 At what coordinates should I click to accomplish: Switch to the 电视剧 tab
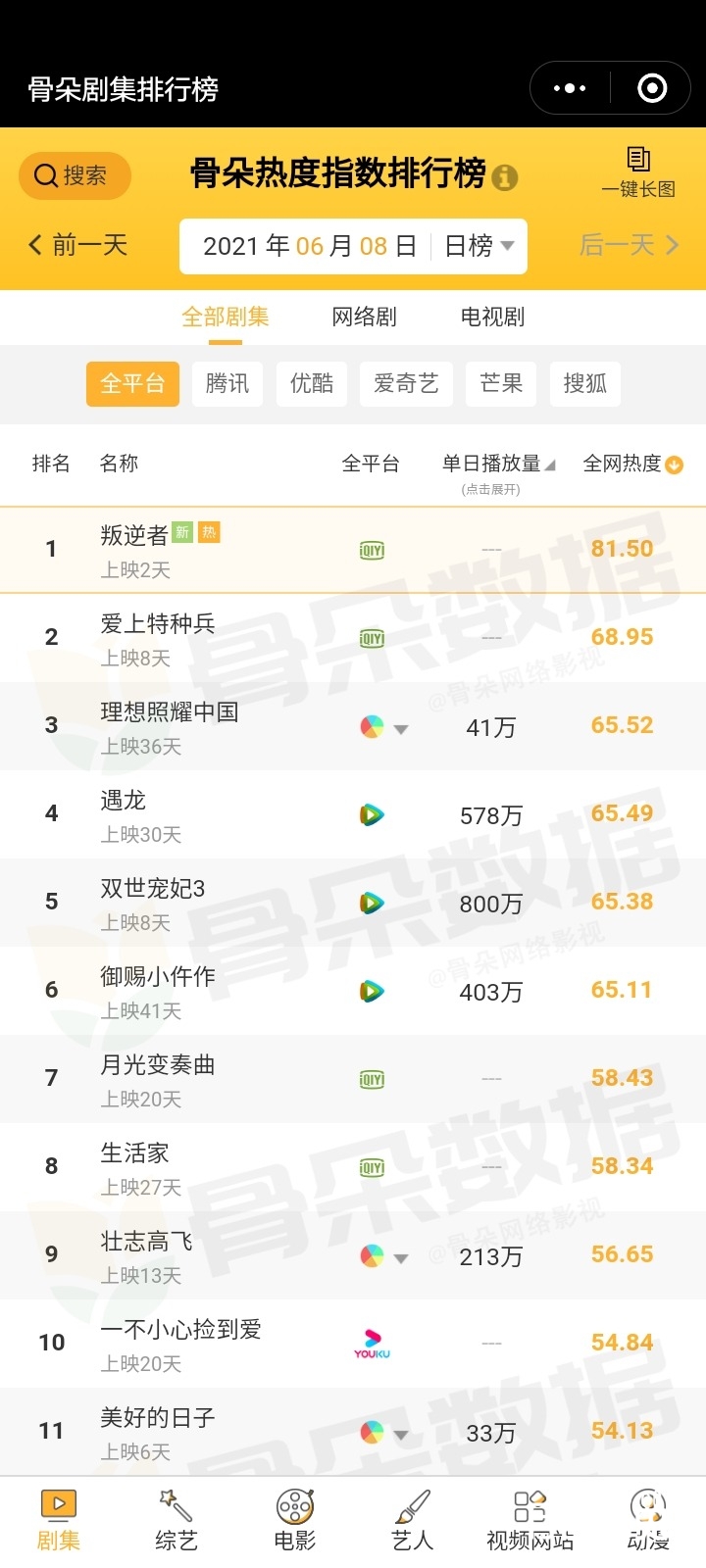click(x=492, y=317)
